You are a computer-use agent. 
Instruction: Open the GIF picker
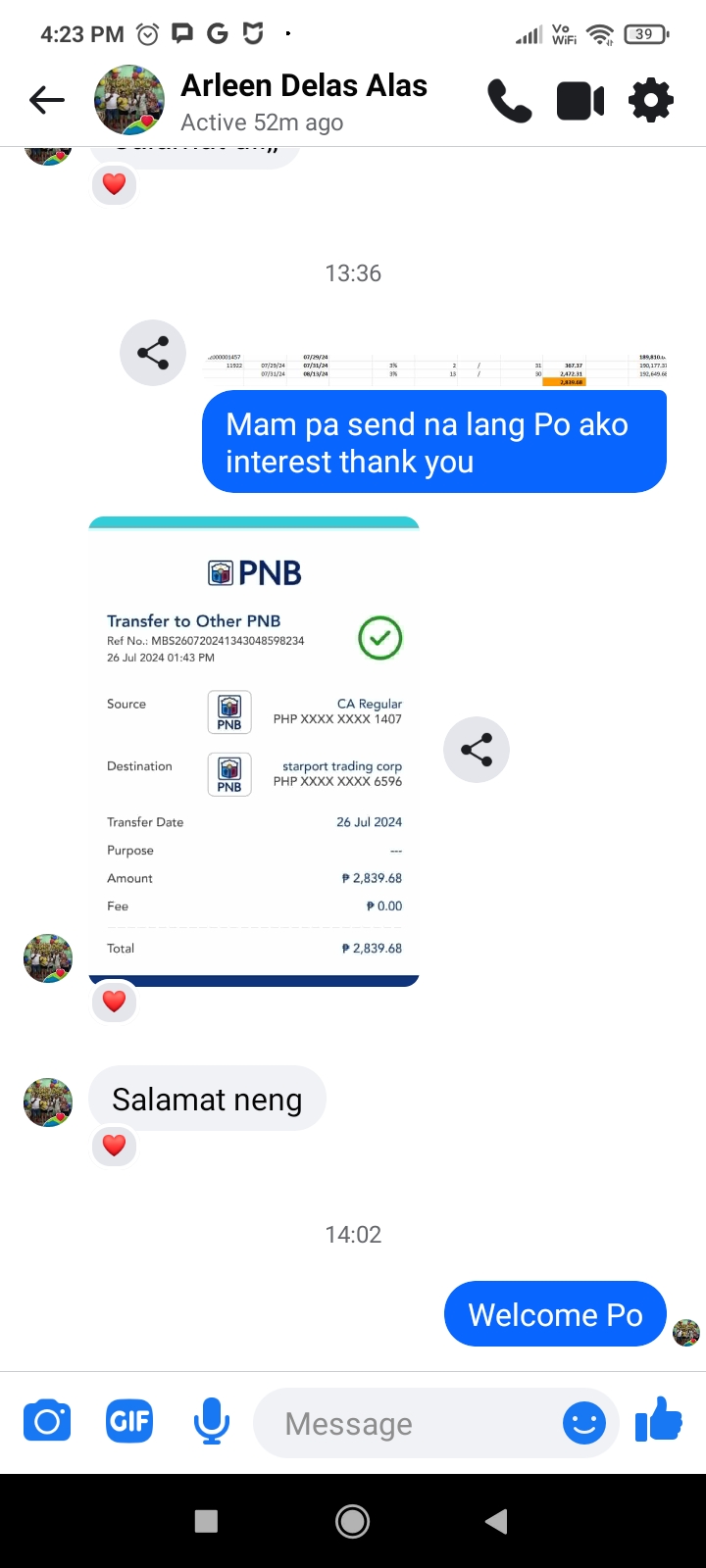point(129,1421)
